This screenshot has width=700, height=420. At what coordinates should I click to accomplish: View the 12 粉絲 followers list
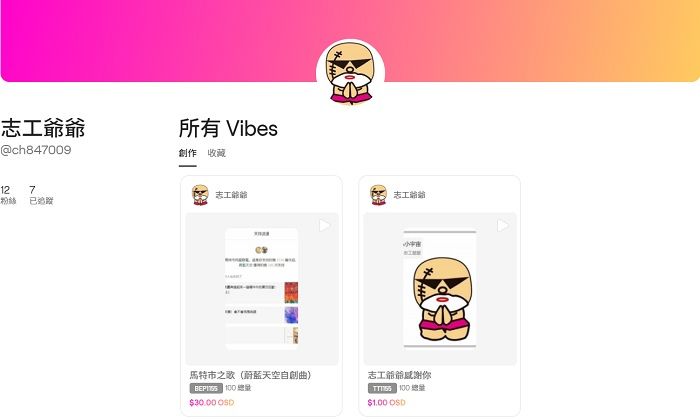tap(8, 195)
